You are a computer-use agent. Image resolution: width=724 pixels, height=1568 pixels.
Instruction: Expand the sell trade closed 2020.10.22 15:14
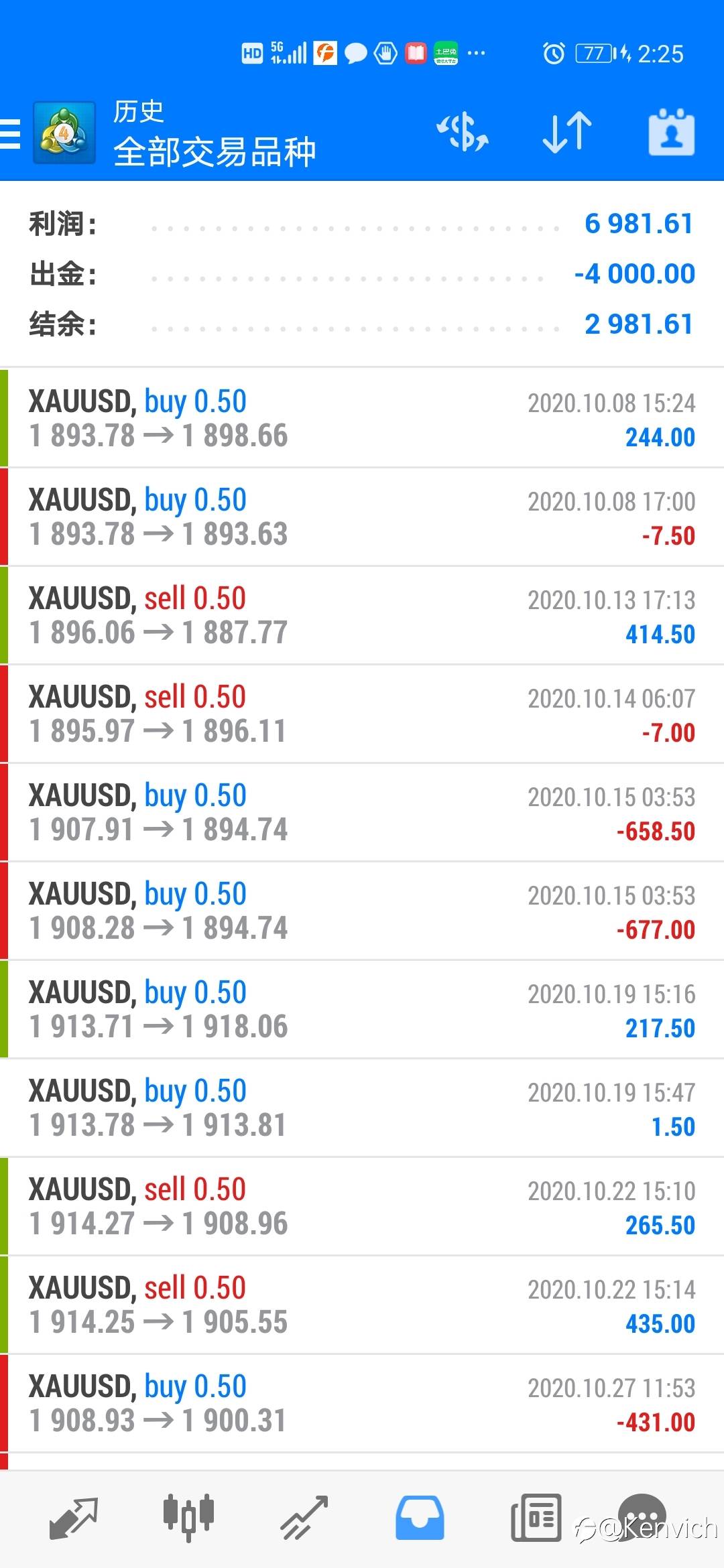click(362, 1305)
